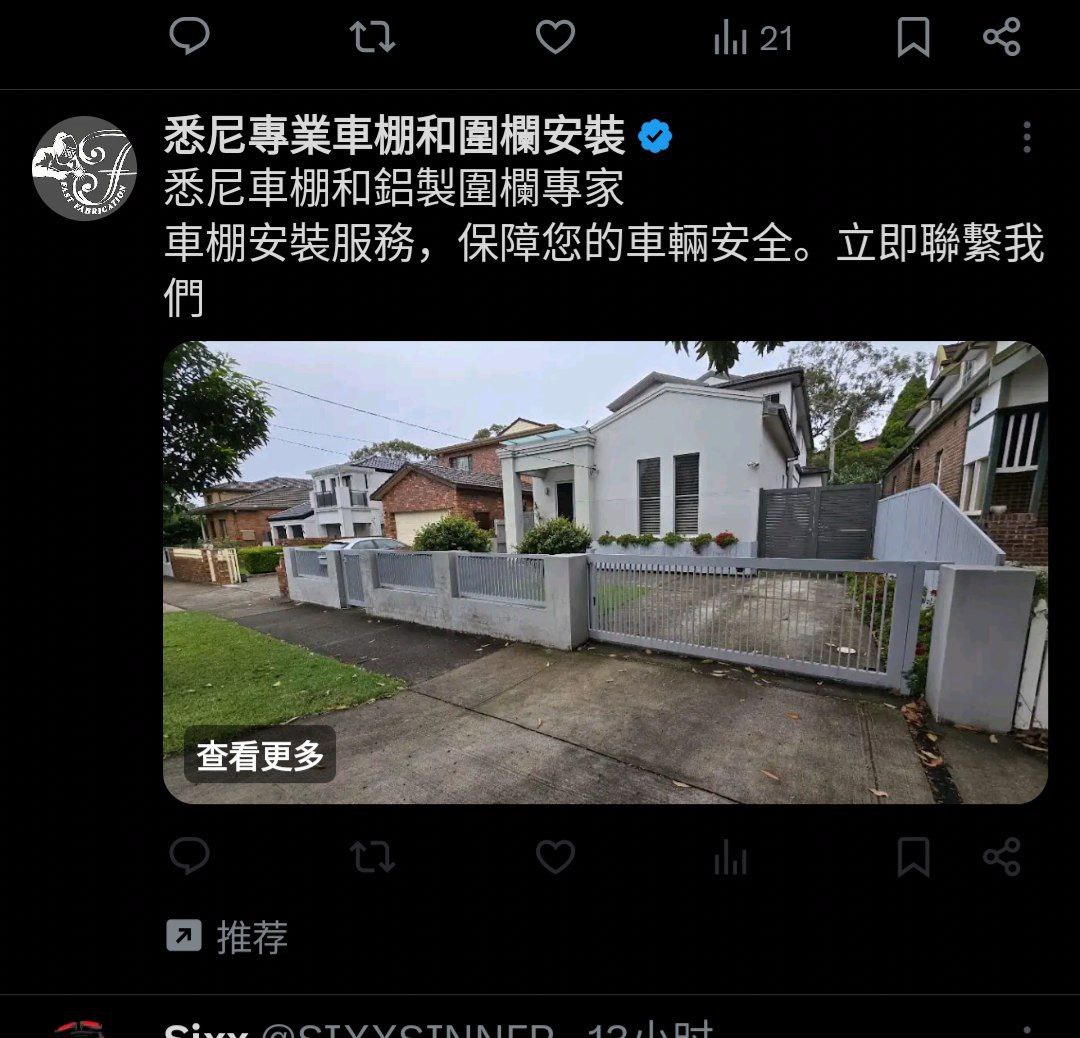This screenshot has height=1038, width=1080.
Task: Like the 悉尼車棚 ad post
Action: (555, 857)
